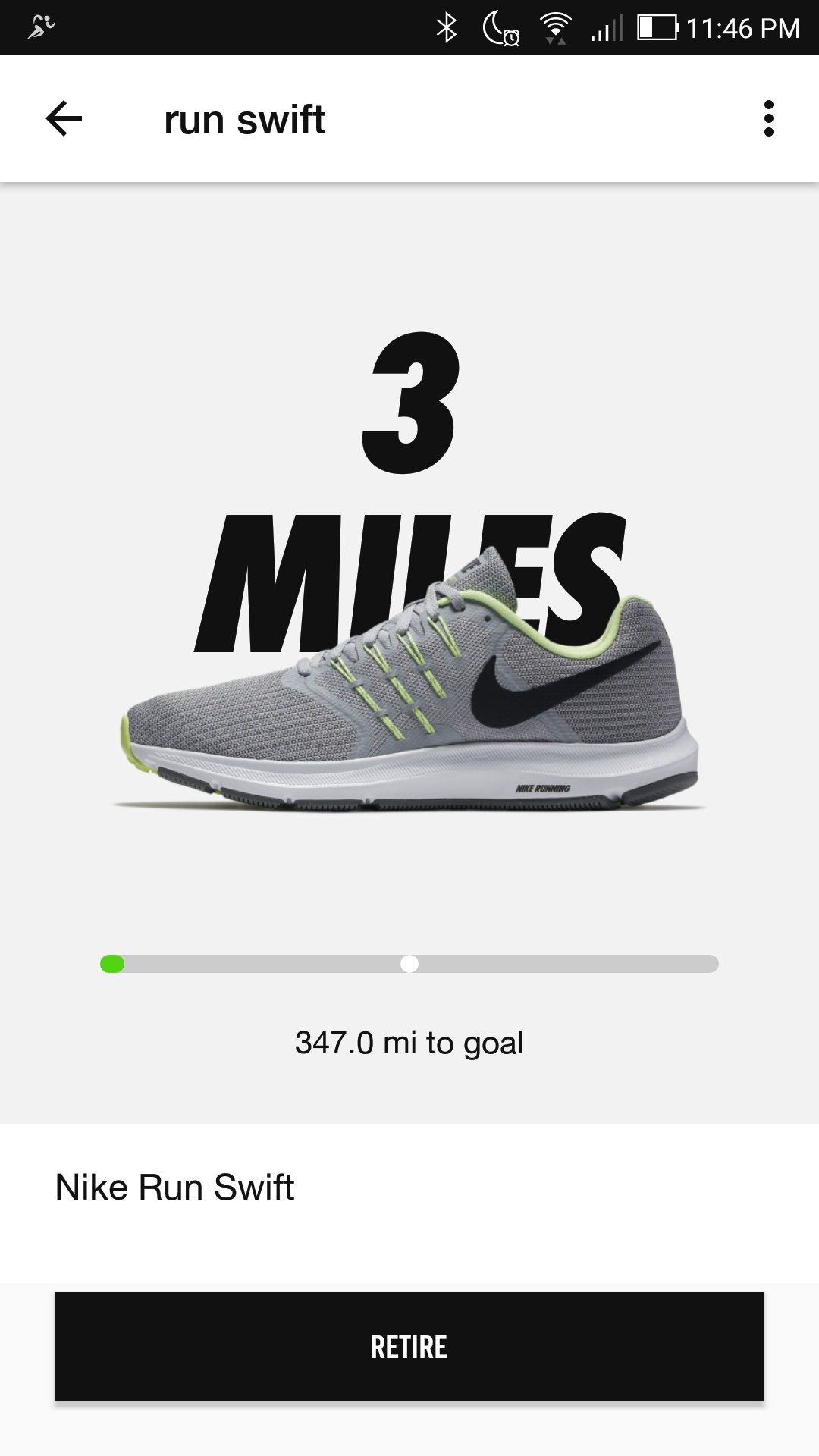Go back from run swift screen
This screenshot has width=819, height=1456.
coord(64,119)
